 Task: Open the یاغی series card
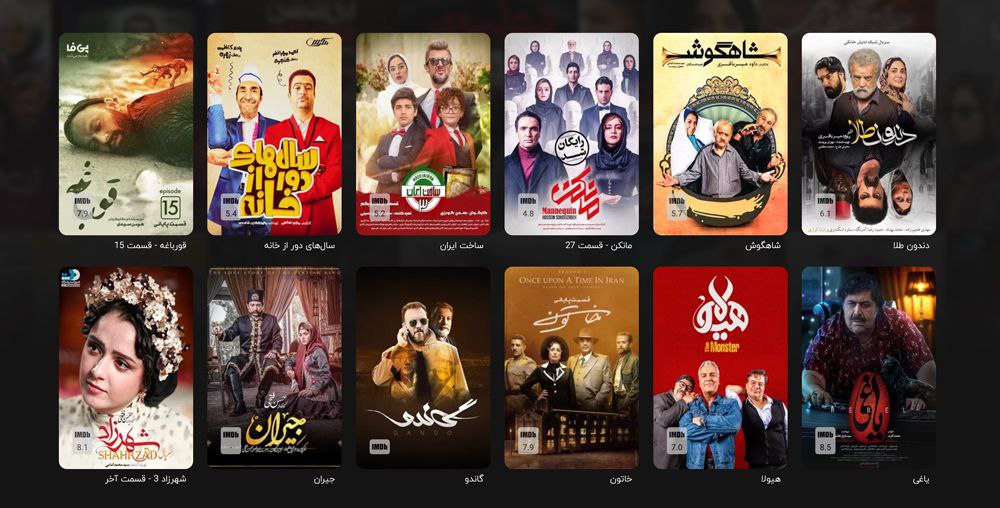coord(869,367)
